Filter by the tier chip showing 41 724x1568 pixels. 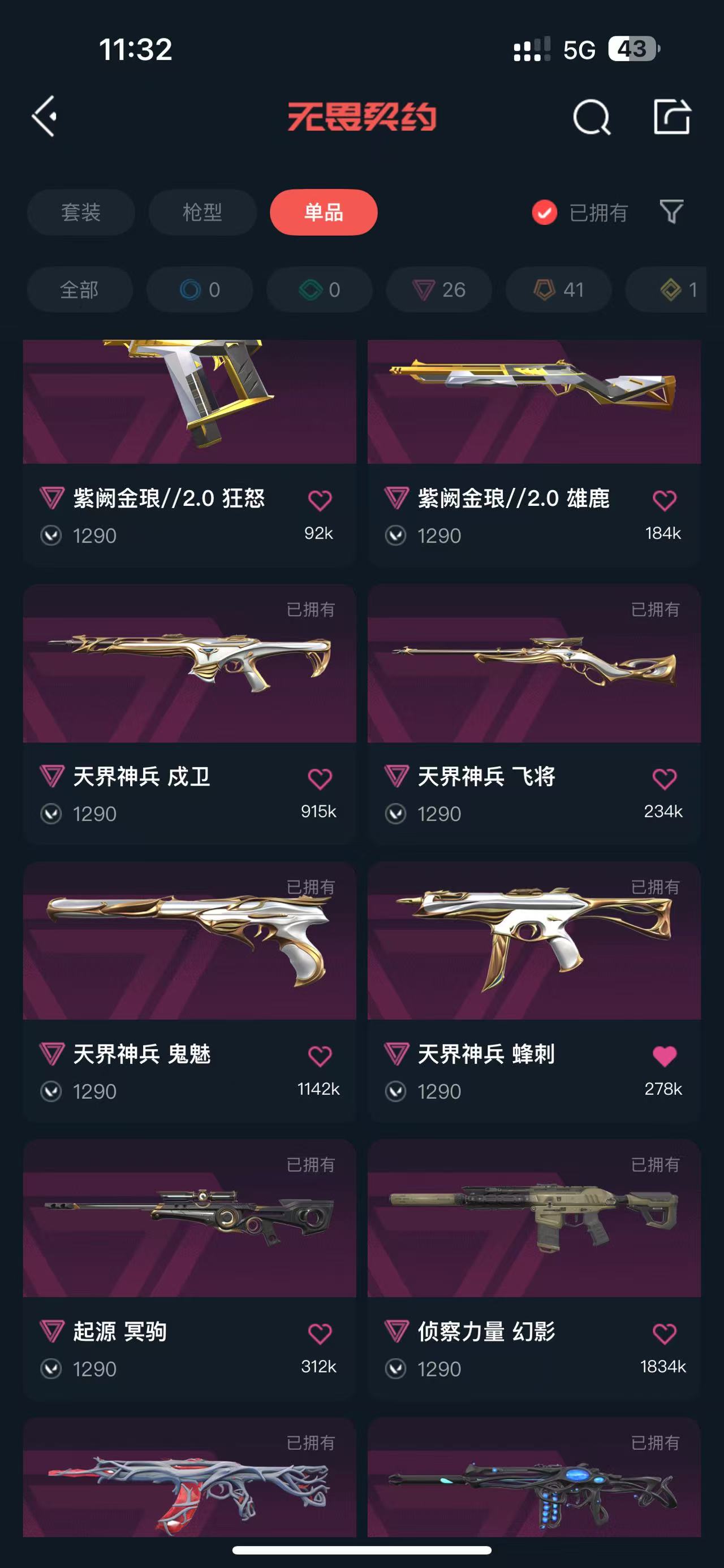[558, 290]
